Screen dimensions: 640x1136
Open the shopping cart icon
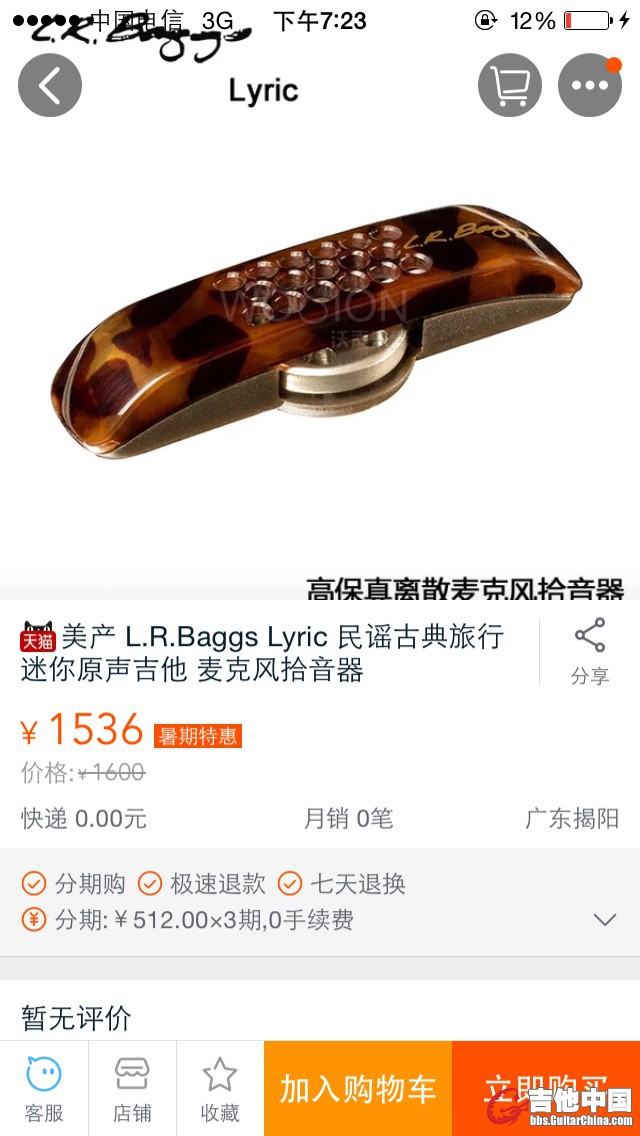click(510, 86)
